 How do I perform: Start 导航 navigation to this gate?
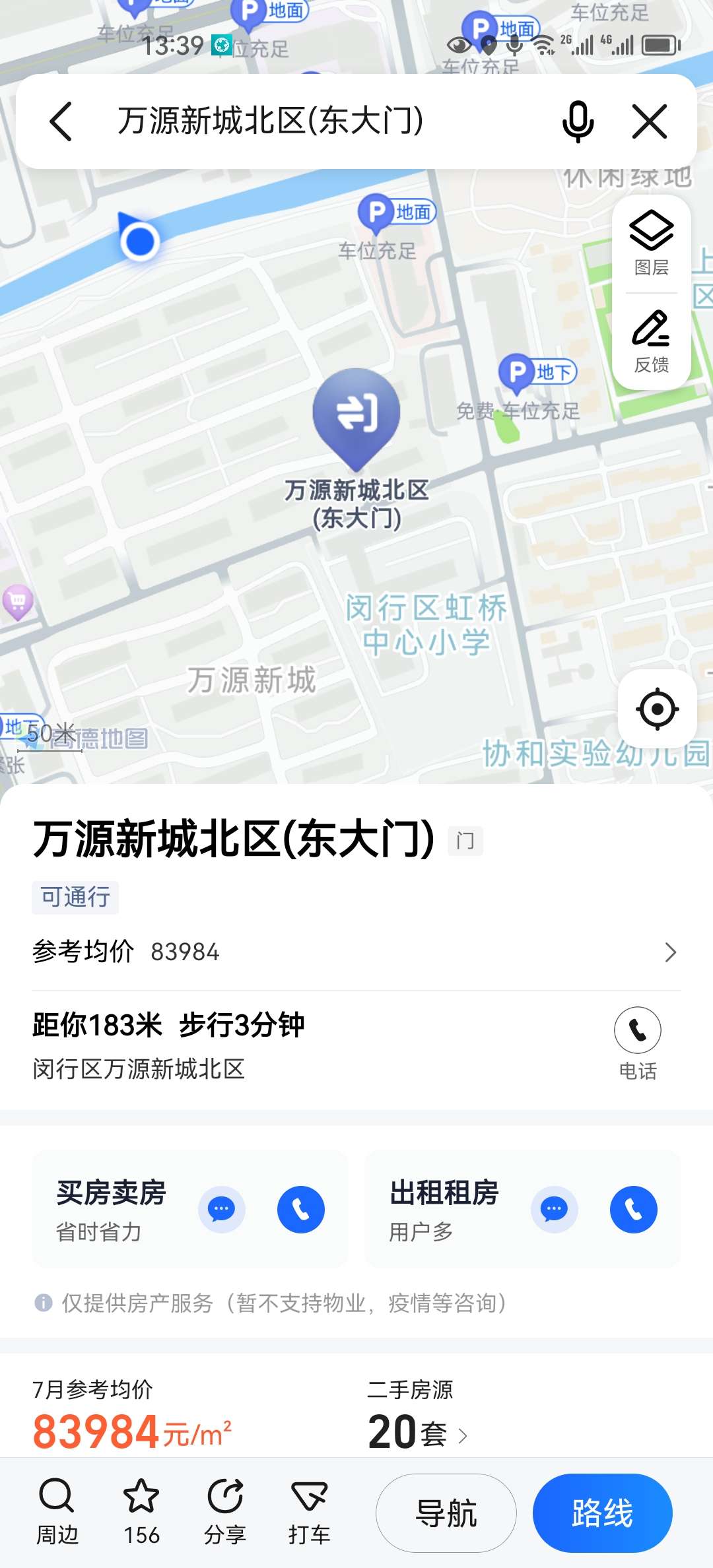pyautogui.click(x=446, y=1513)
